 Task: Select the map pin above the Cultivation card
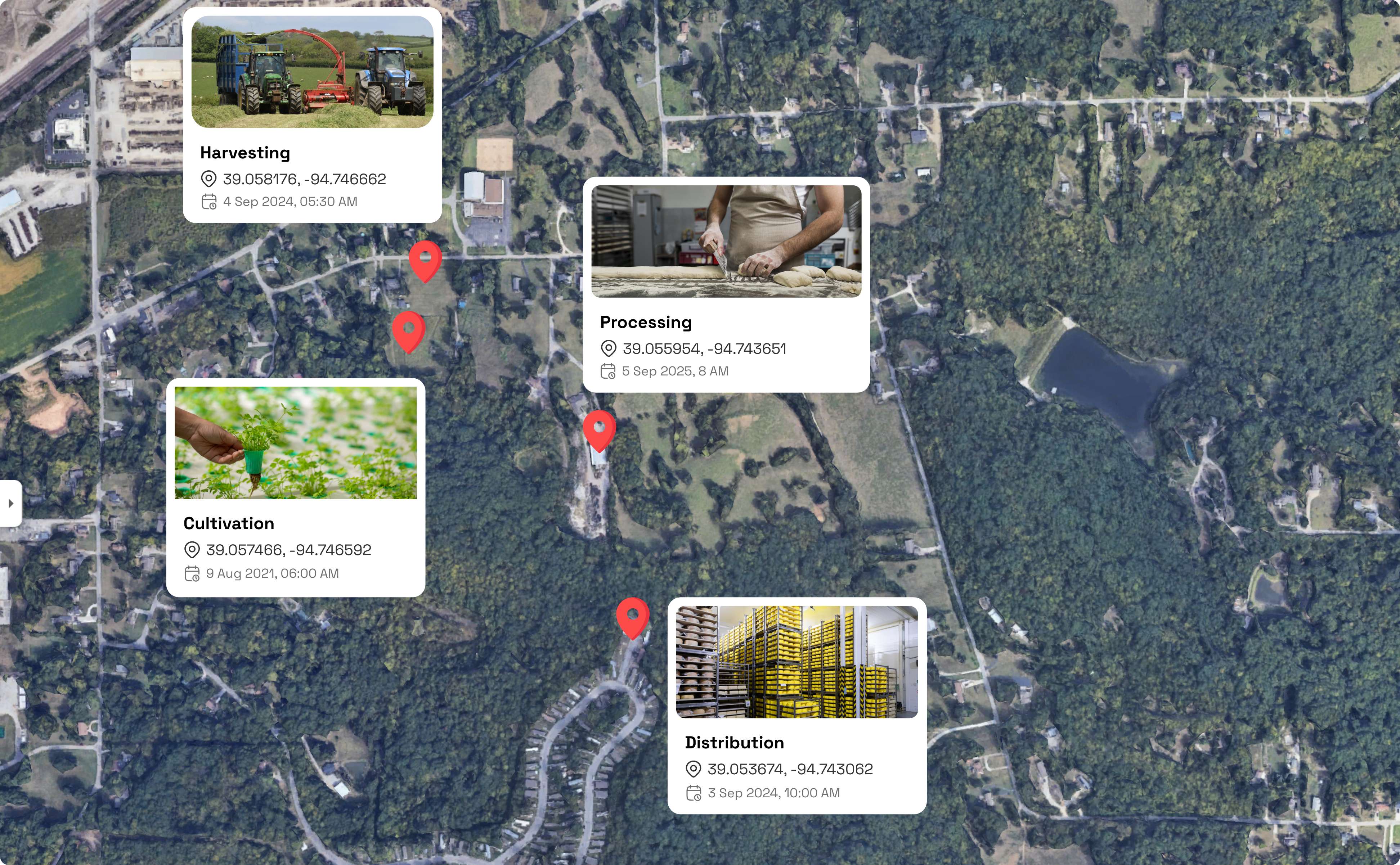[408, 330]
